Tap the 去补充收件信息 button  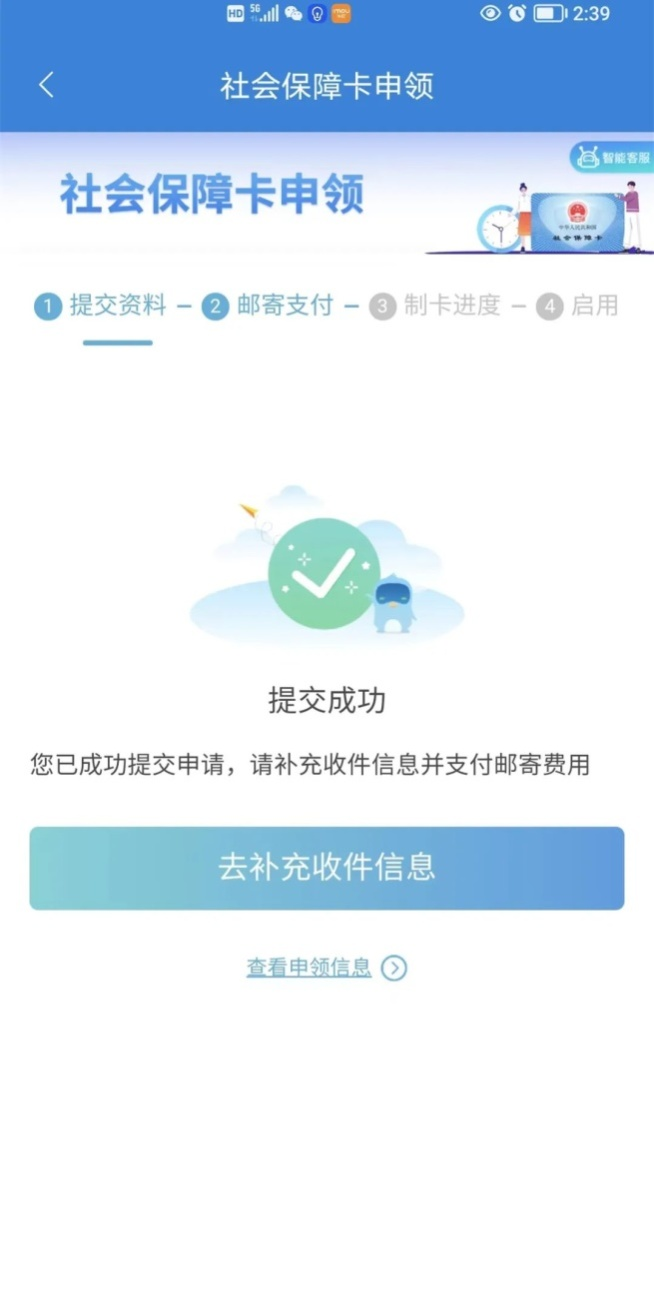(327, 868)
